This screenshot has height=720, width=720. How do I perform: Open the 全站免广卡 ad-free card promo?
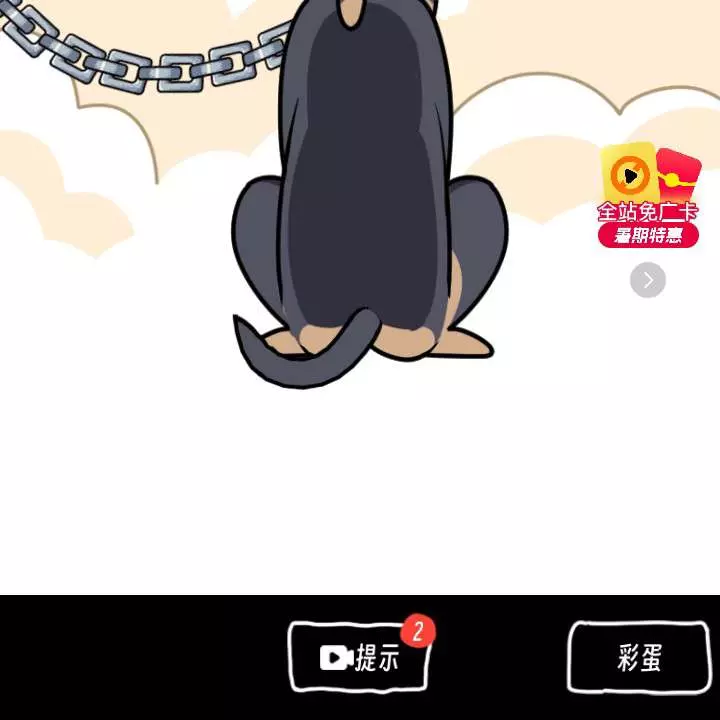click(648, 196)
